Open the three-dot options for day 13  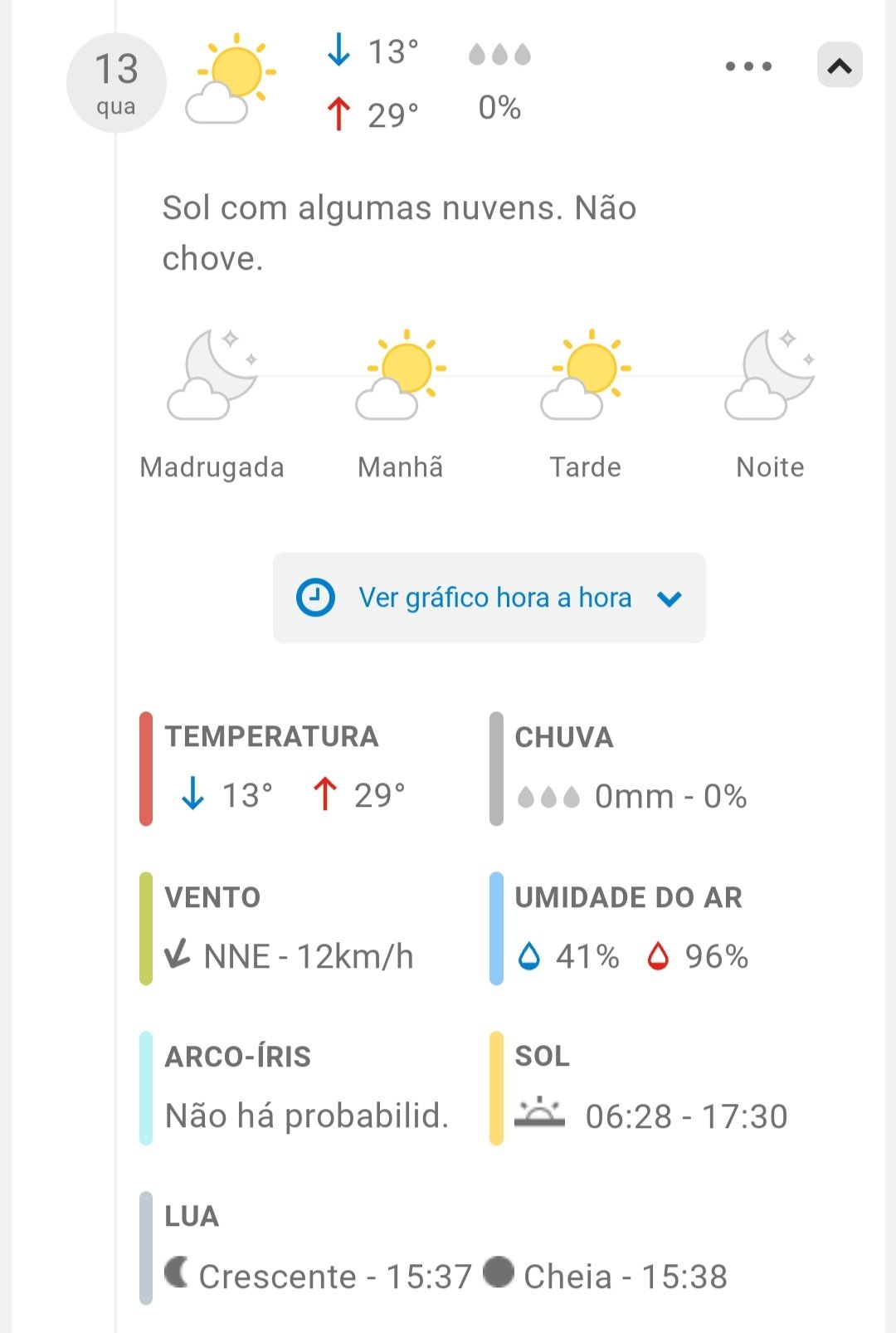[x=748, y=66]
